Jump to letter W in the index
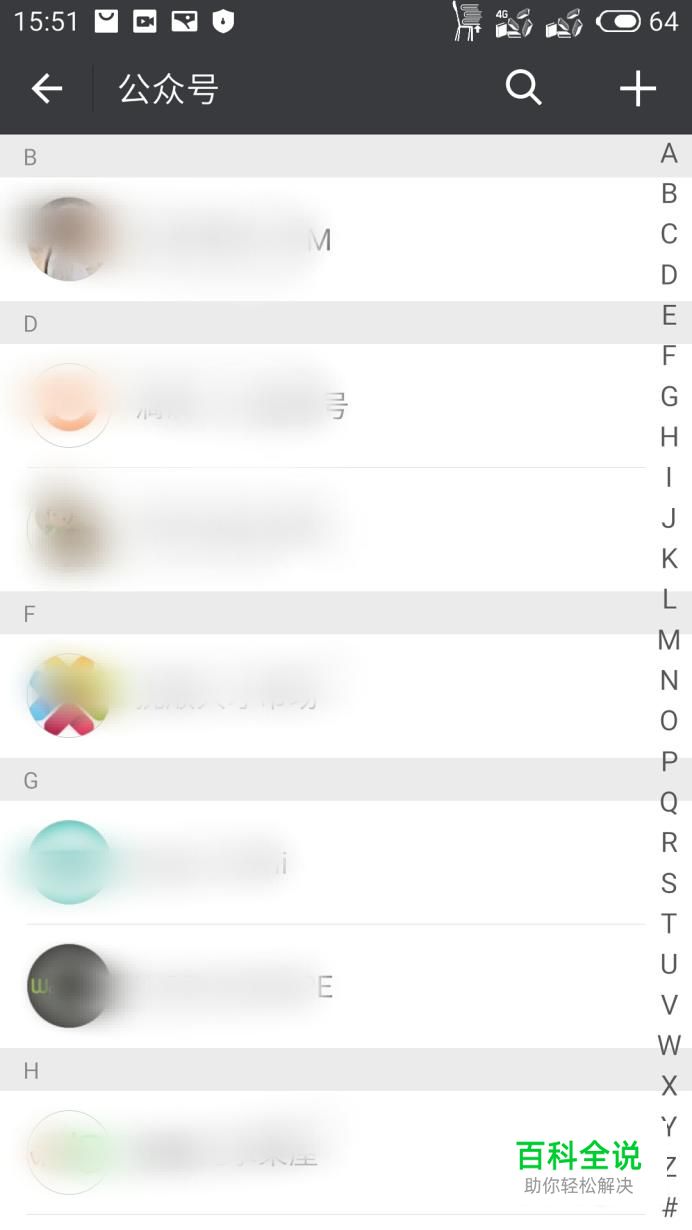This screenshot has height=1230, width=692. tap(669, 1045)
